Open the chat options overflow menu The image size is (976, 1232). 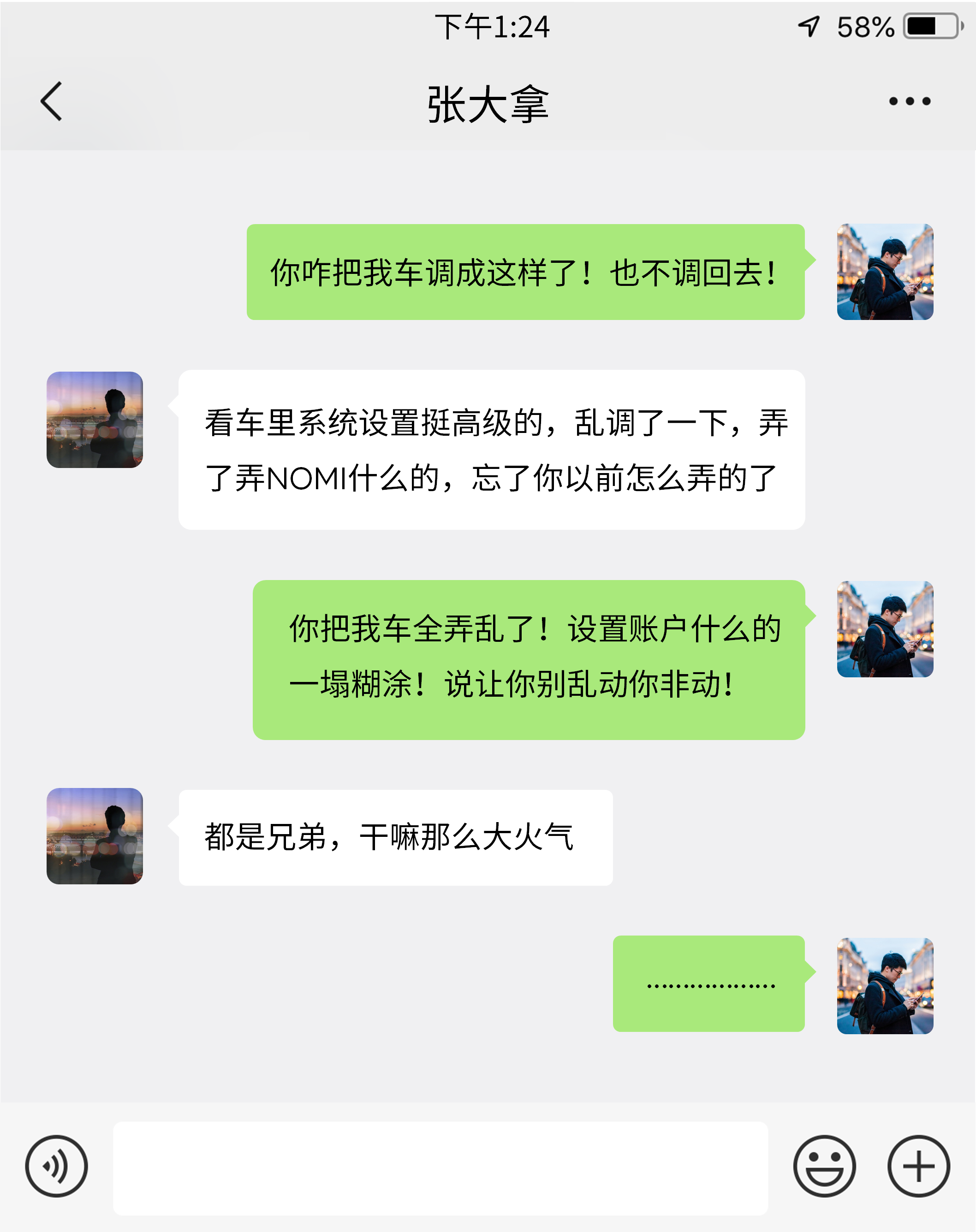909,101
